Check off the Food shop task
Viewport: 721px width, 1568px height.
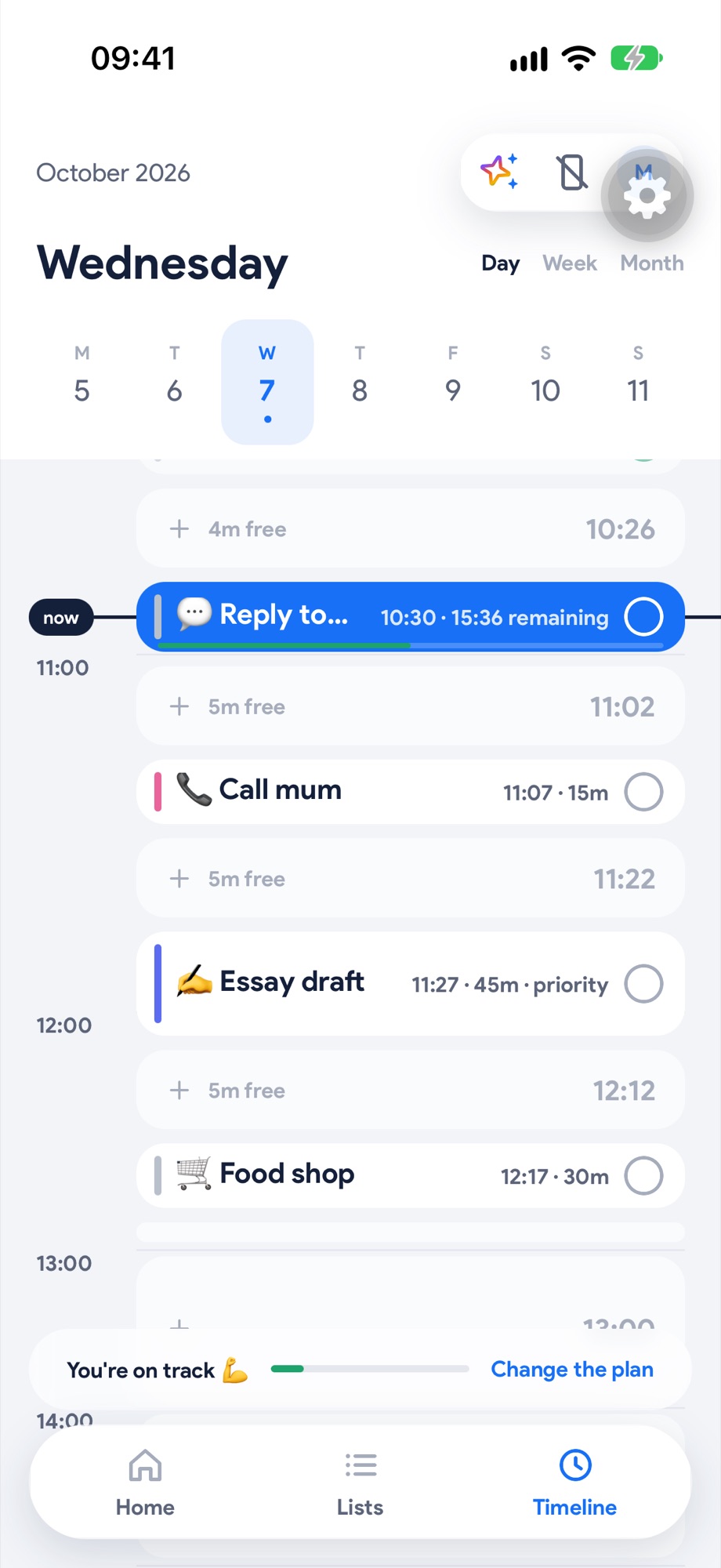coord(643,1175)
